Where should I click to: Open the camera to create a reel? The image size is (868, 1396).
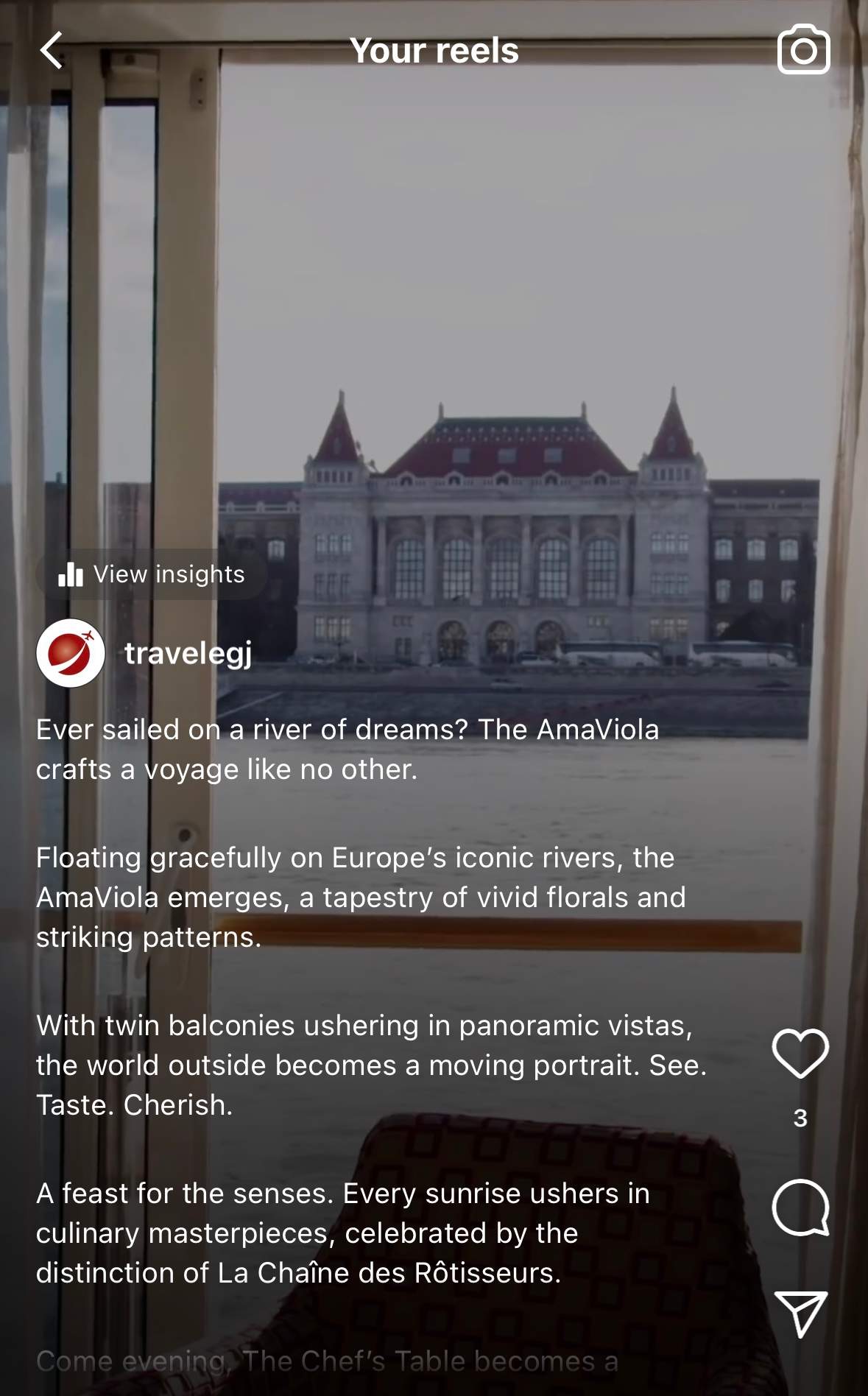tap(803, 50)
